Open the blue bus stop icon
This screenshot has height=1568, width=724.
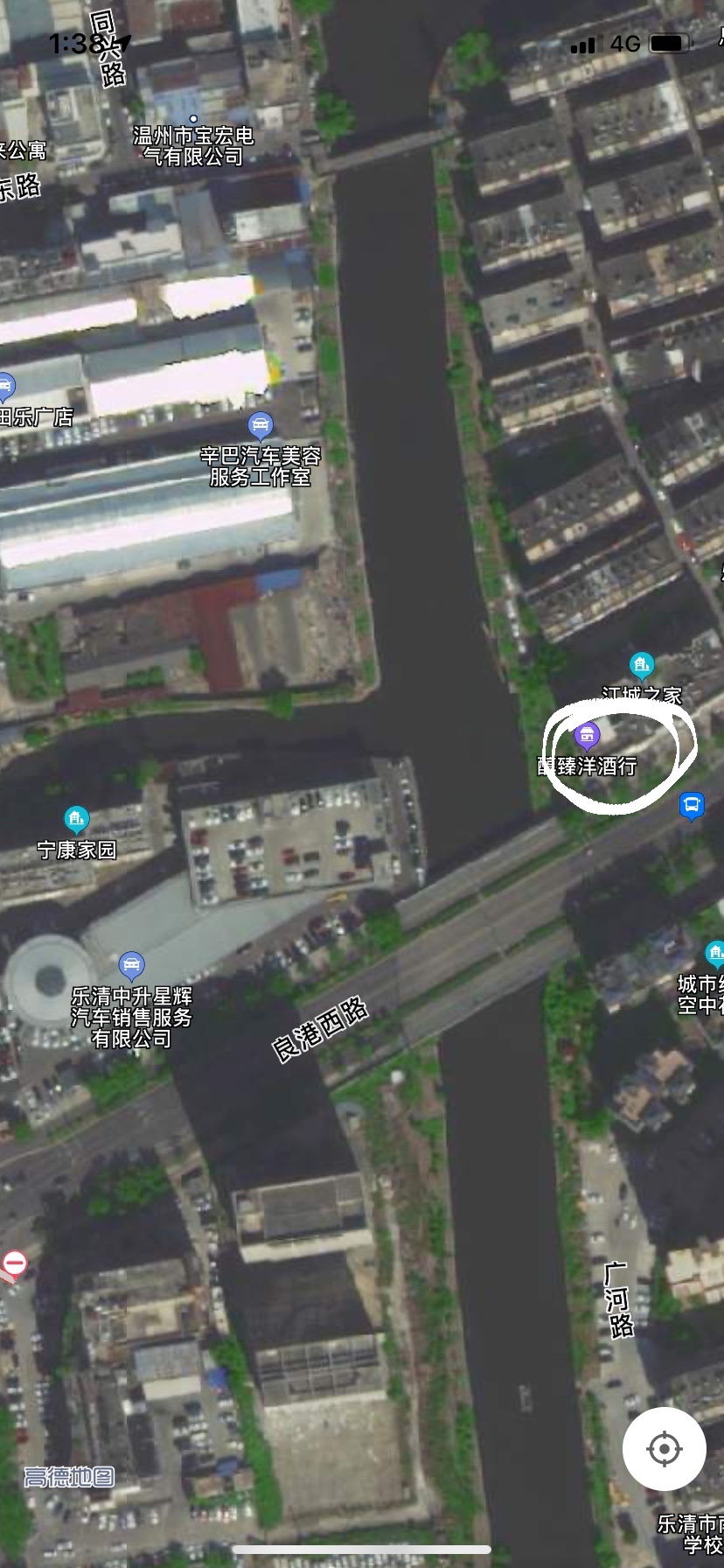point(692,805)
